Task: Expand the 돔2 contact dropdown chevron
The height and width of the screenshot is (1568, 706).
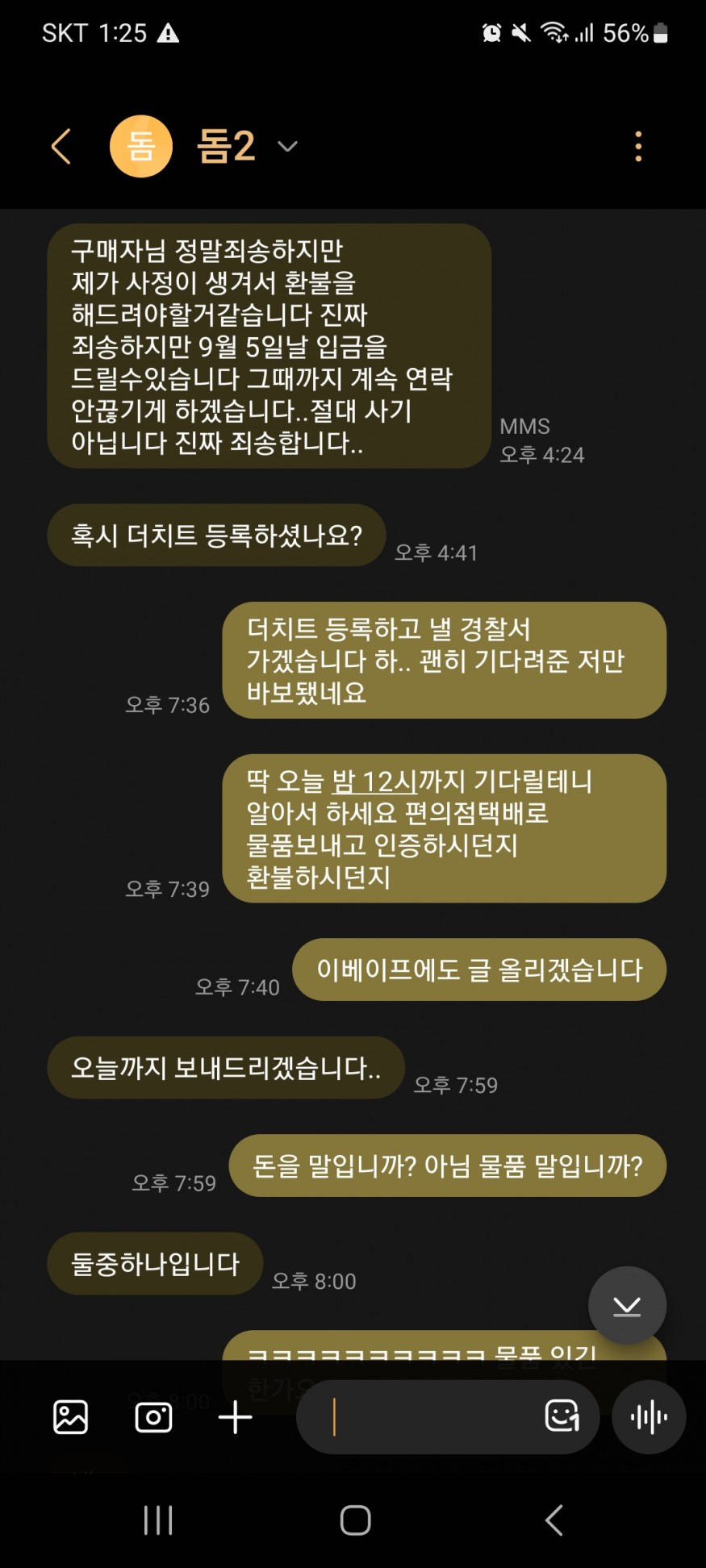Action: (x=287, y=146)
